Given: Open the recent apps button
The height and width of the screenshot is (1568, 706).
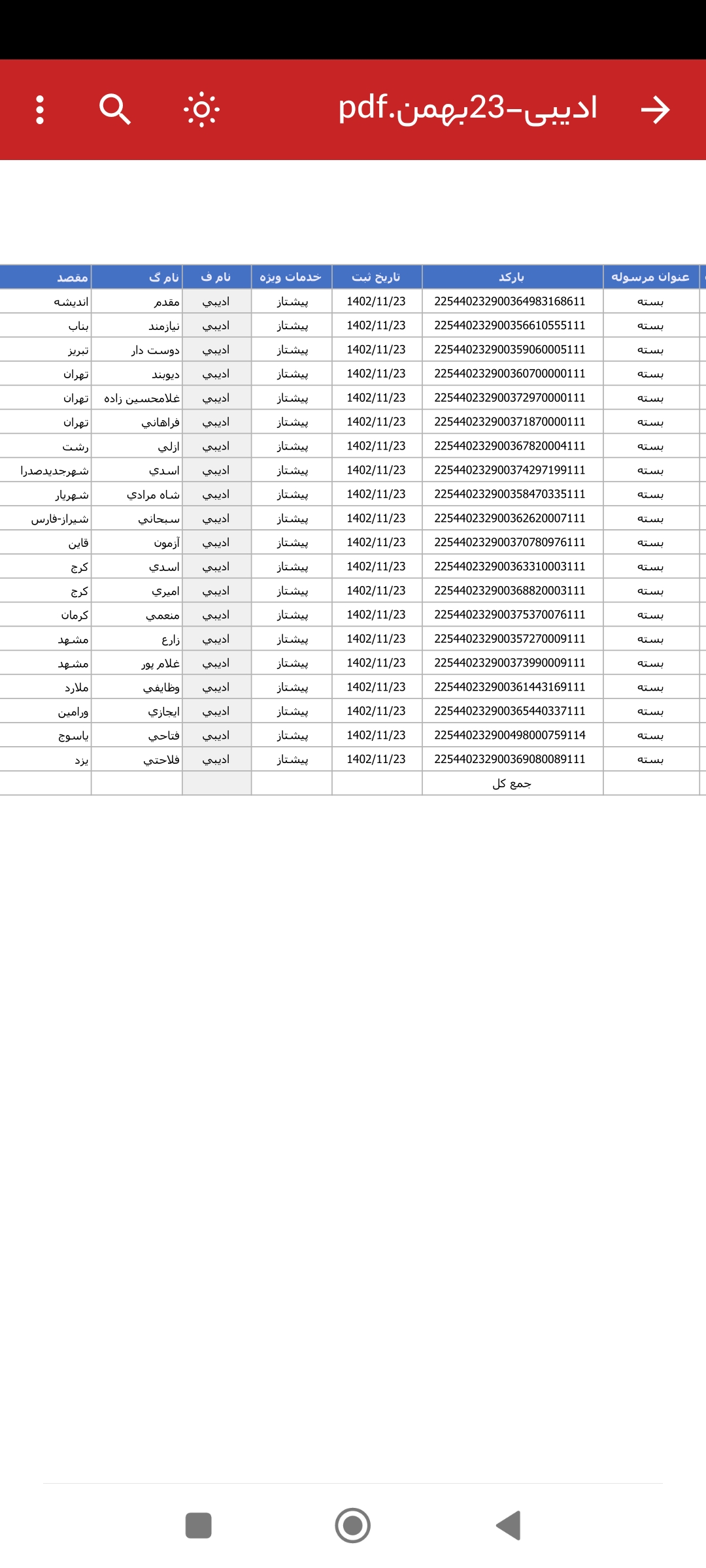Looking at the screenshot, I should tap(199, 1526).
